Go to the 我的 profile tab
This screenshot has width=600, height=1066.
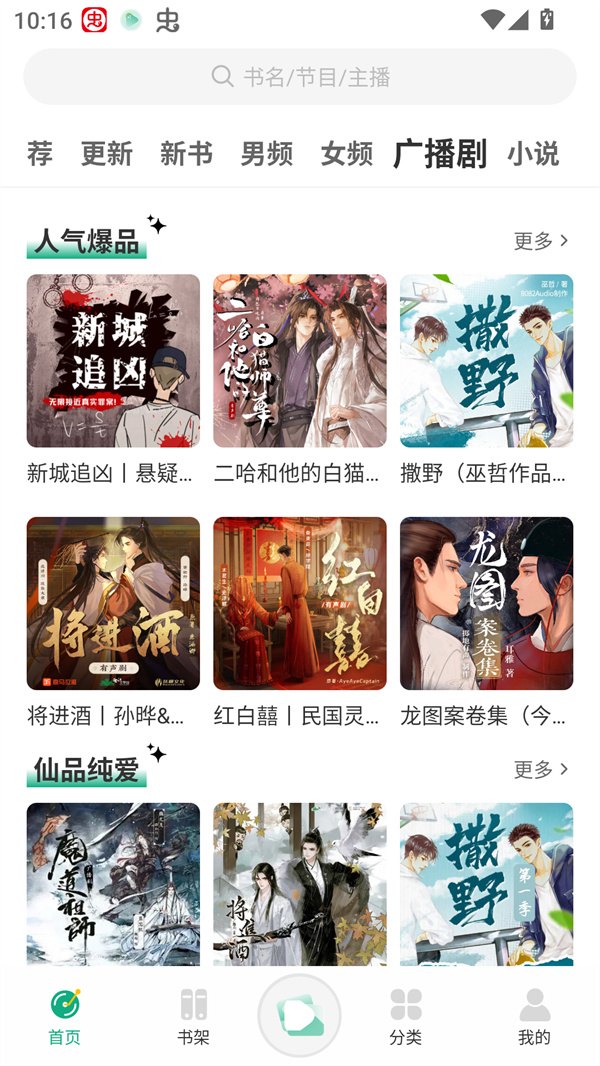(x=534, y=1016)
